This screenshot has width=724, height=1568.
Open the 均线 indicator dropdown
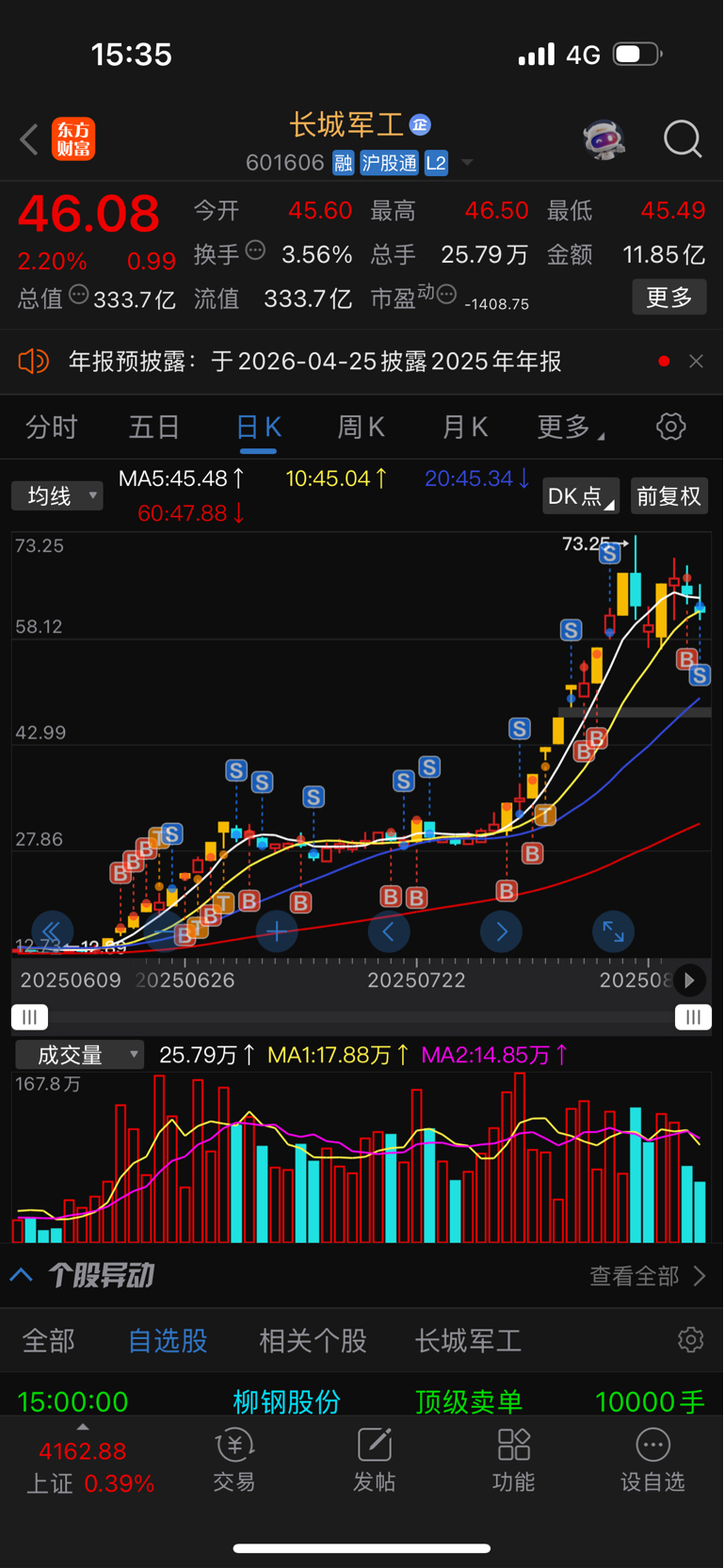coord(57,495)
